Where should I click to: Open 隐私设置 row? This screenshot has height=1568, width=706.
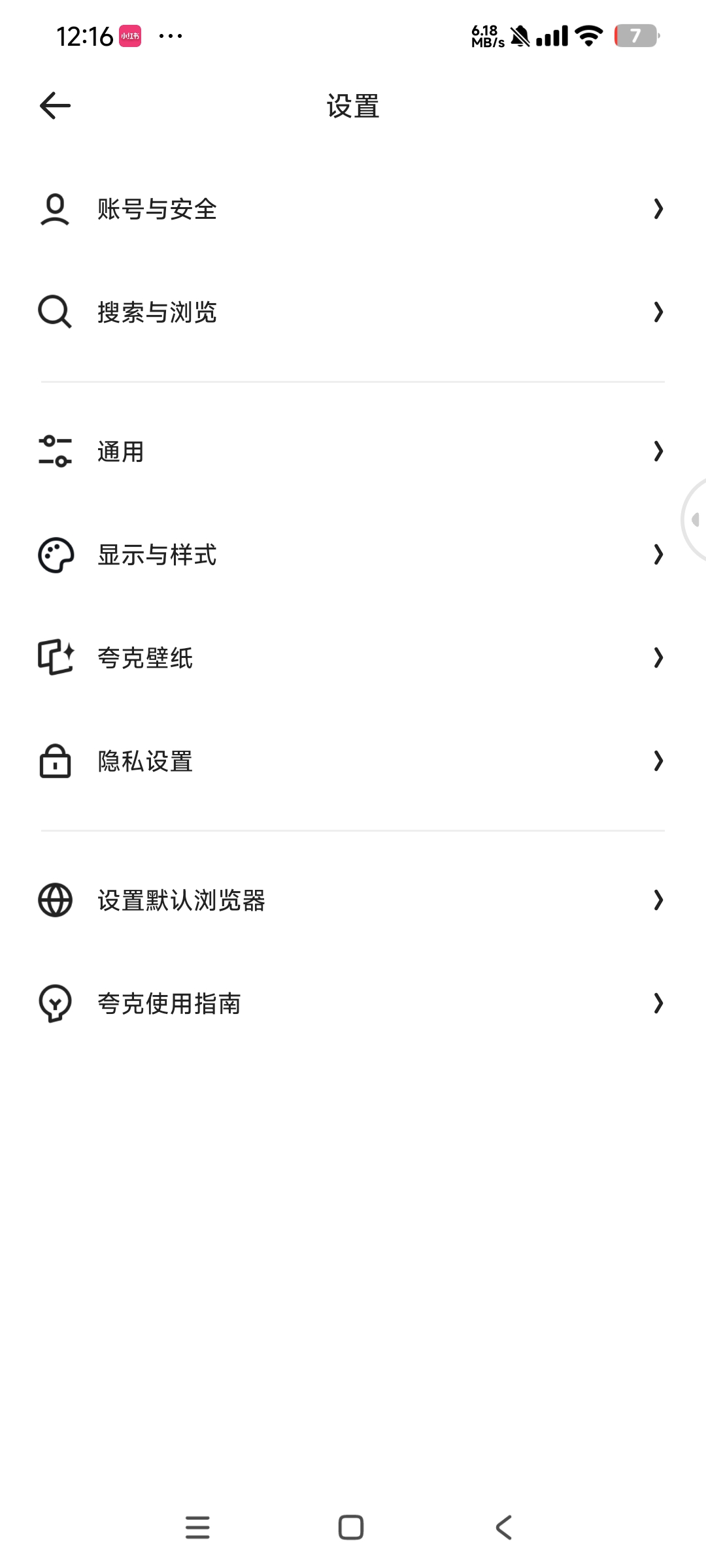pos(353,761)
